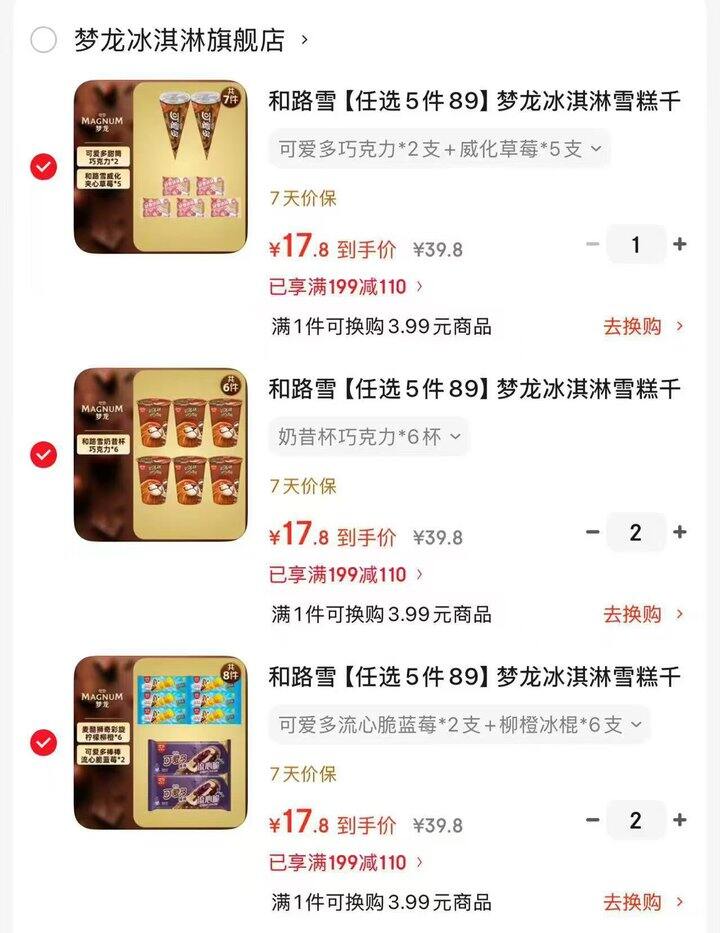This screenshot has height=933, width=720.
Task: Increase quantity of 威化草莓 bundle
Action: (680, 244)
